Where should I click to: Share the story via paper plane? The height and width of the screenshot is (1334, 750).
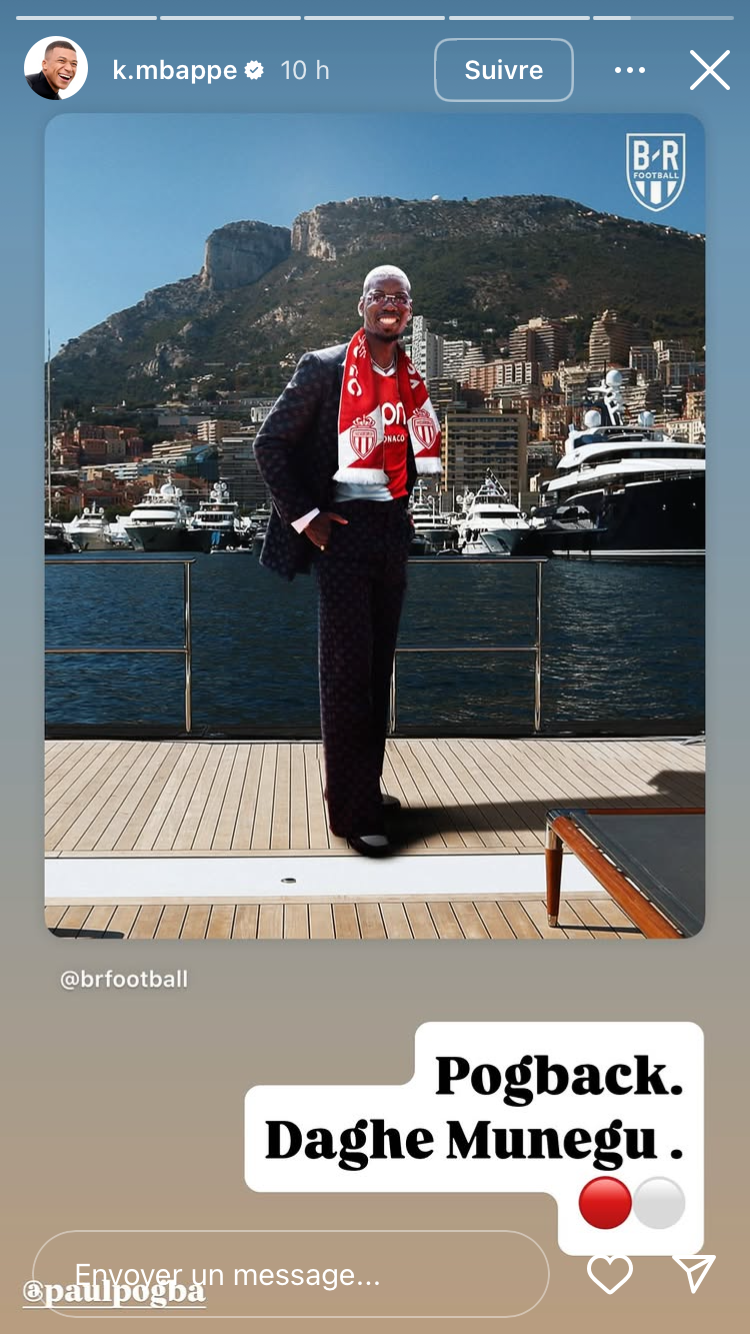coord(694,1273)
